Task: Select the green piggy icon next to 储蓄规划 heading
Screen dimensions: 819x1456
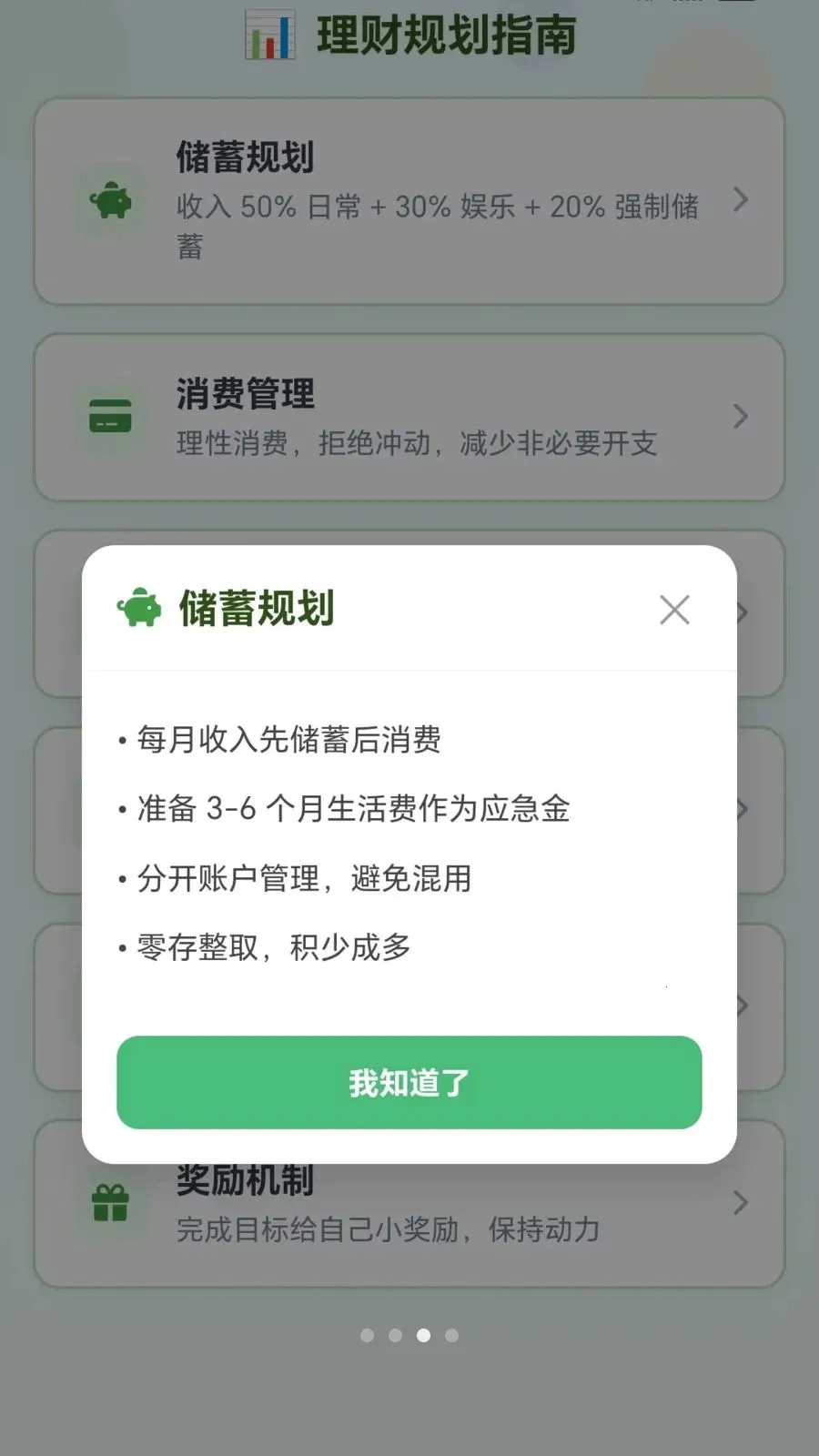Action: 110,199
